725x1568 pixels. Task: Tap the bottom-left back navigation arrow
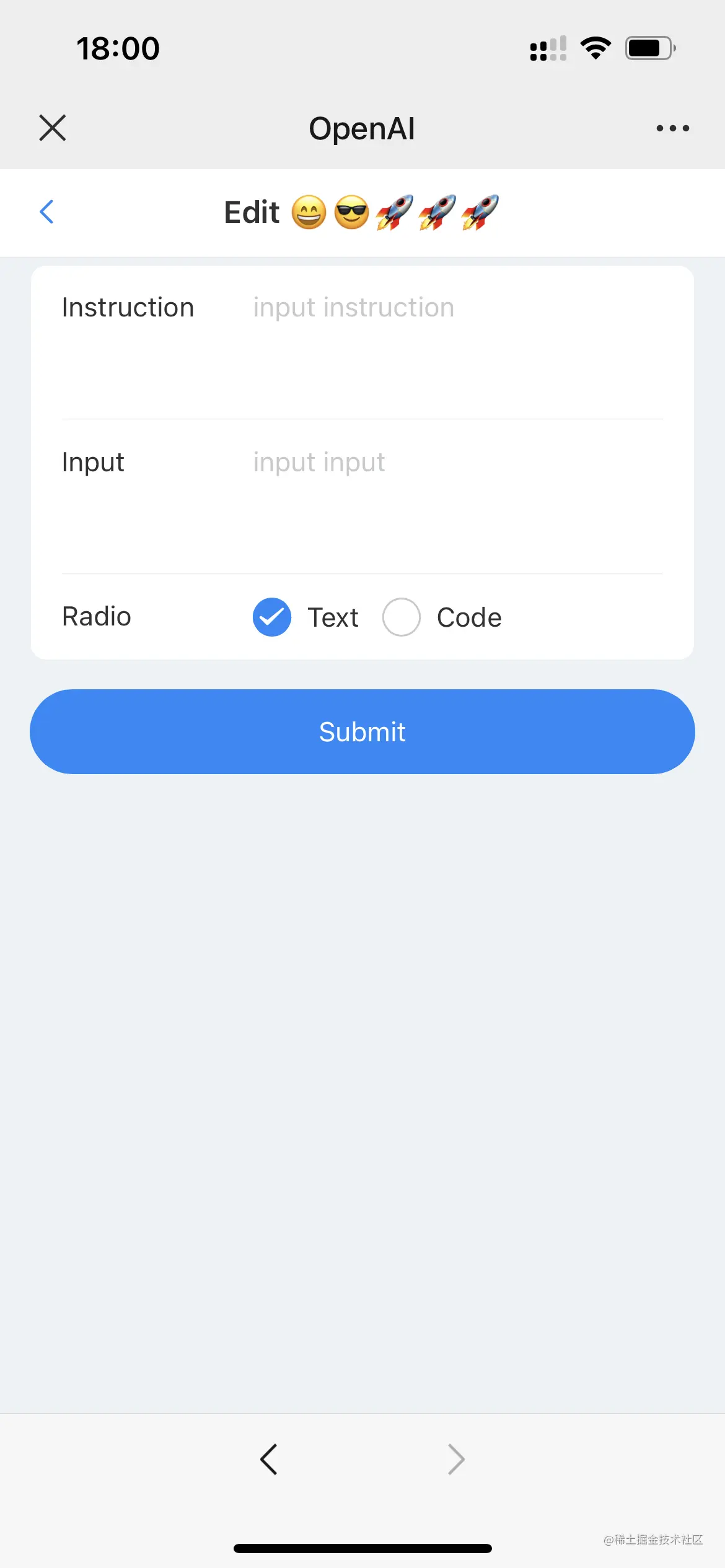point(269,1459)
